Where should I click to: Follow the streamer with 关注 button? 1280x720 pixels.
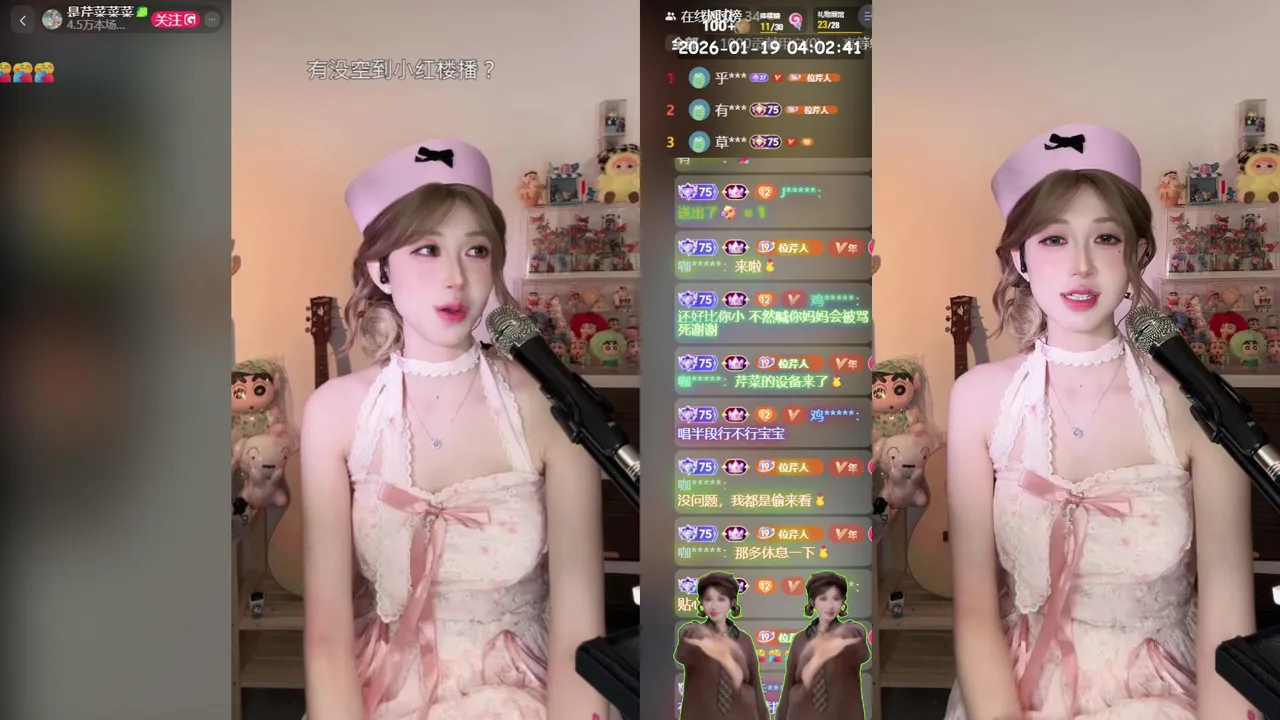point(174,19)
